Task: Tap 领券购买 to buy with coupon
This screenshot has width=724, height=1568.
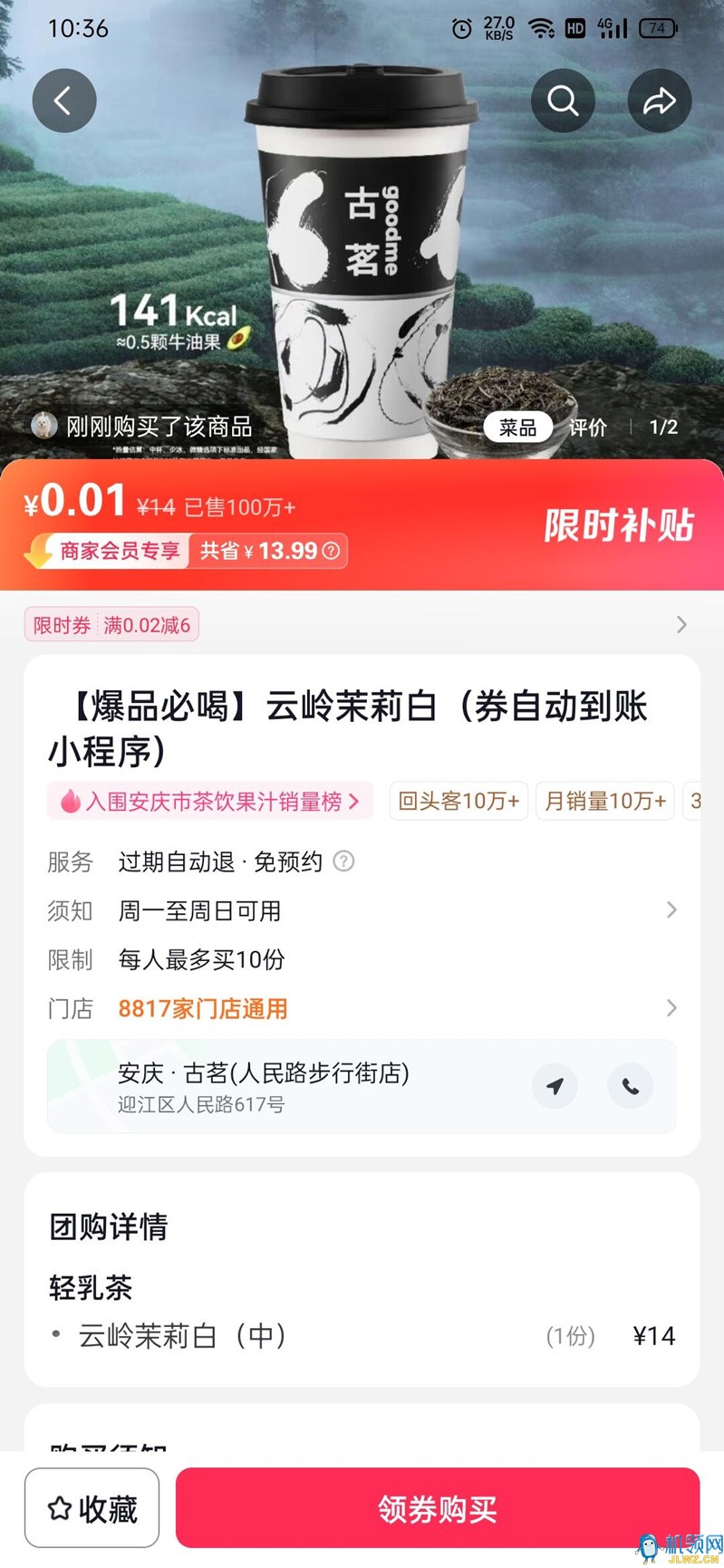Action: coord(438,1508)
